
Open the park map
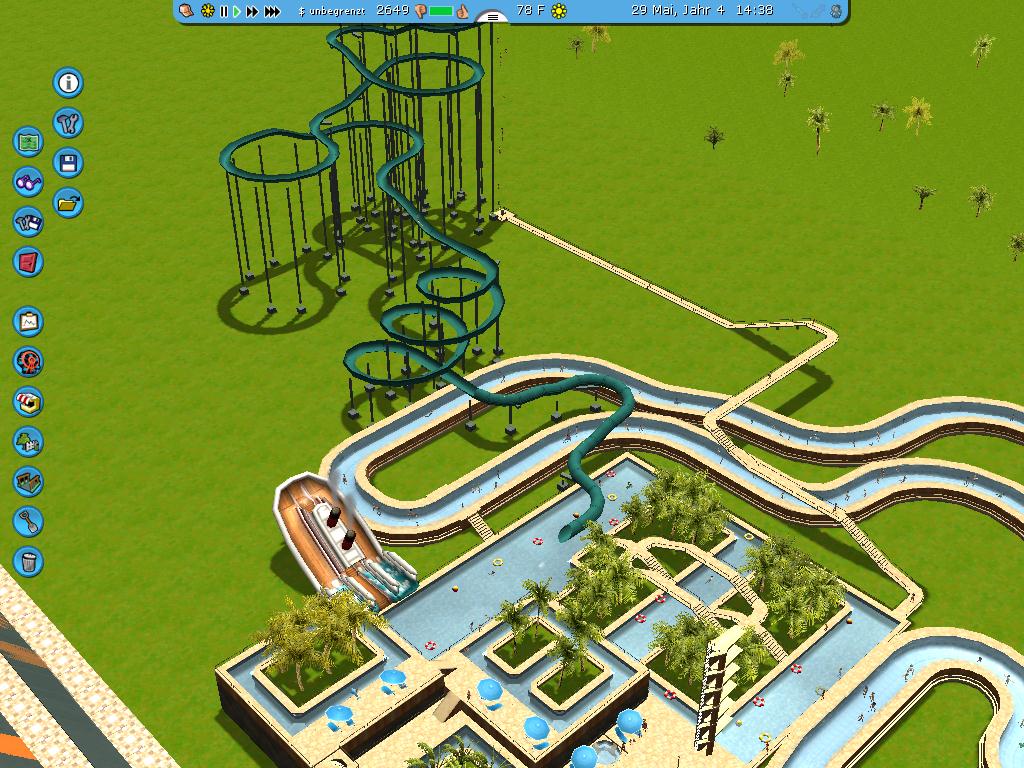[29, 142]
